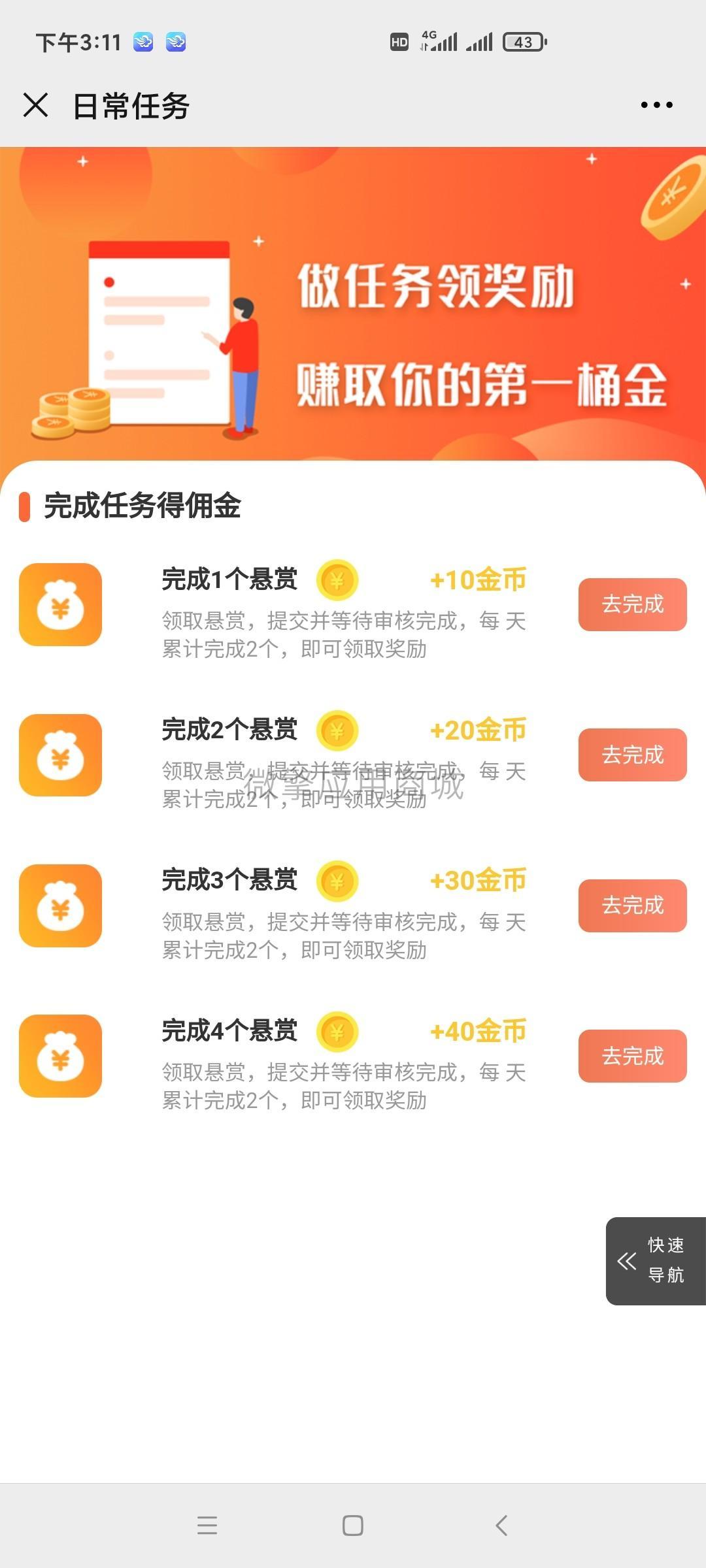
Task: Expand the 快速导航 side panel
Action: pyautogui.click(x=655, y=1261)
